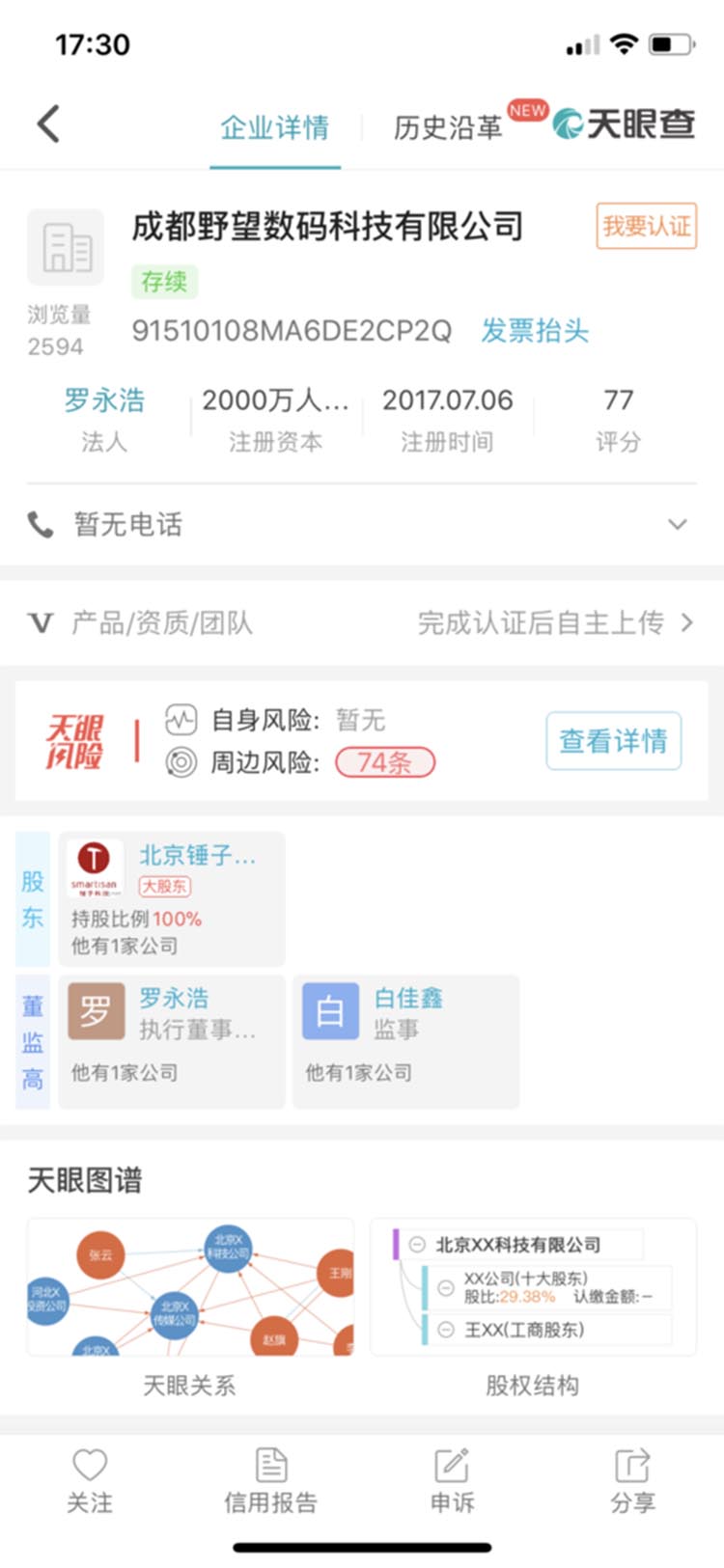
Task: Share this company page via 分享
Action: point(632,1481)
